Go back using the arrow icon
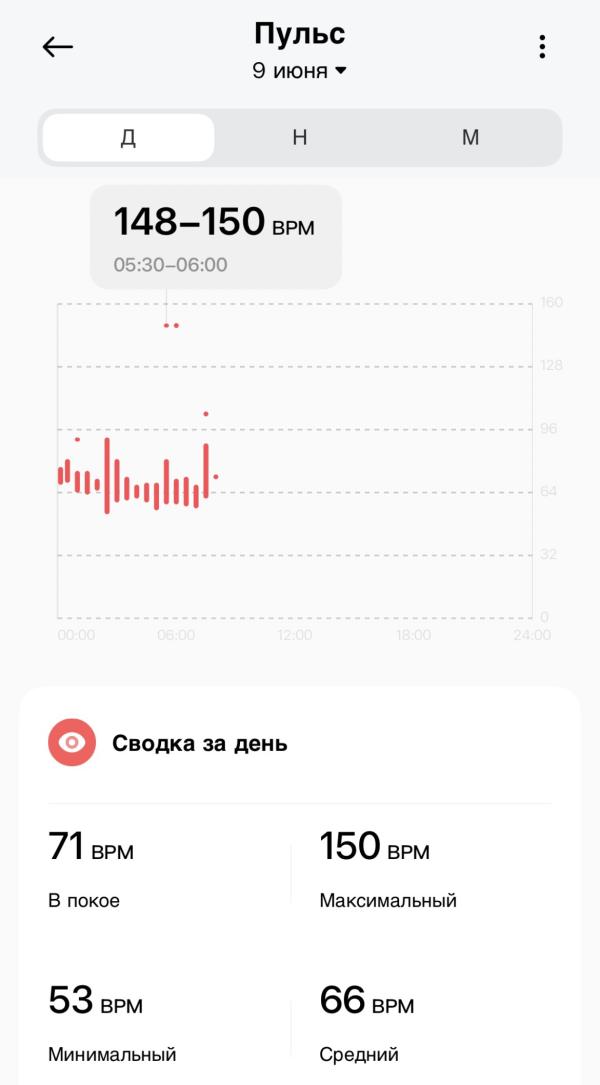The height and width of the screenshot is (1085, 600). click(x=58, y=47)
